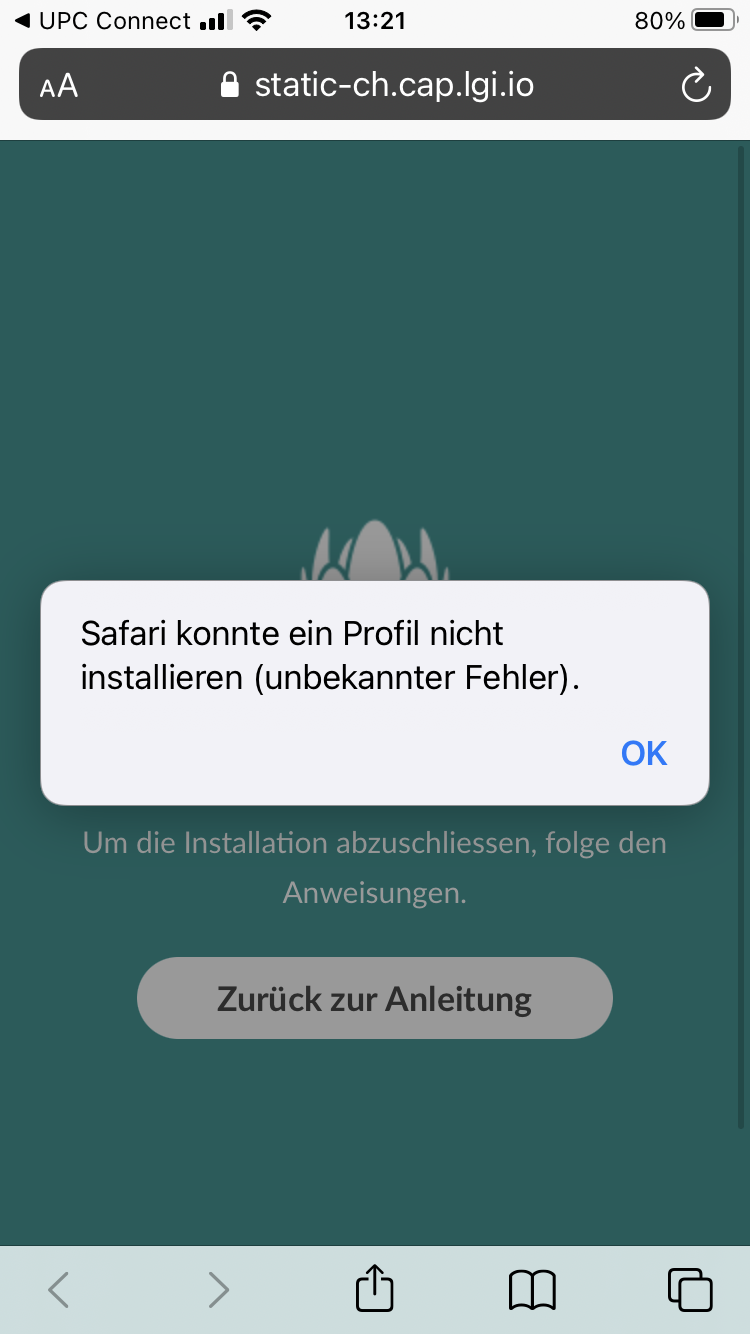This screenshot has height=1334, width=750.
Task: Share this page from the toolbar
Action: point(375,1288)
